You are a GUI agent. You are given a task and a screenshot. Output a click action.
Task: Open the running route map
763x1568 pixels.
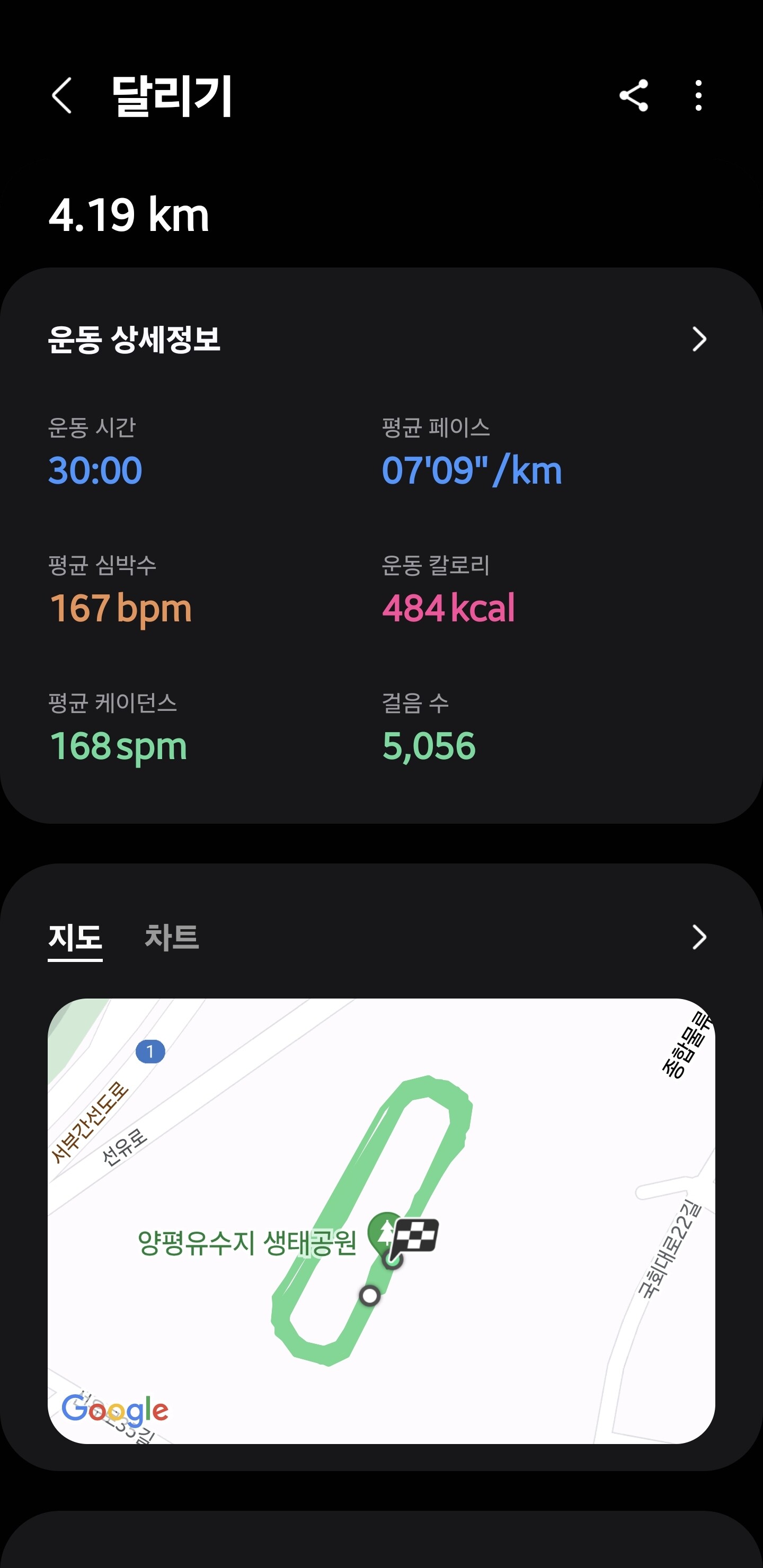click(x=381, y=1220)
